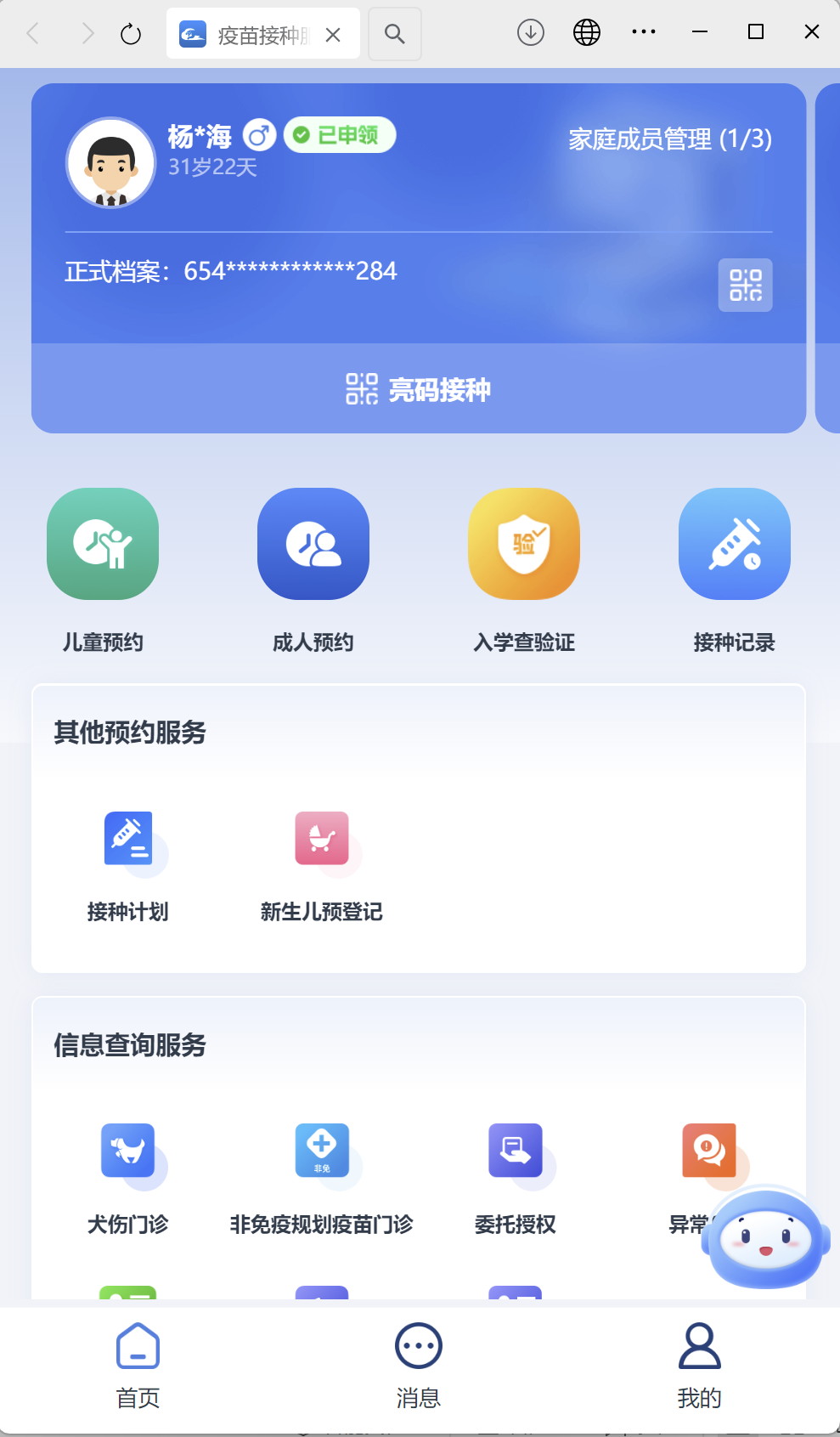Open 犬伤门诊 dog bite clinic icon

(128, 1151)
